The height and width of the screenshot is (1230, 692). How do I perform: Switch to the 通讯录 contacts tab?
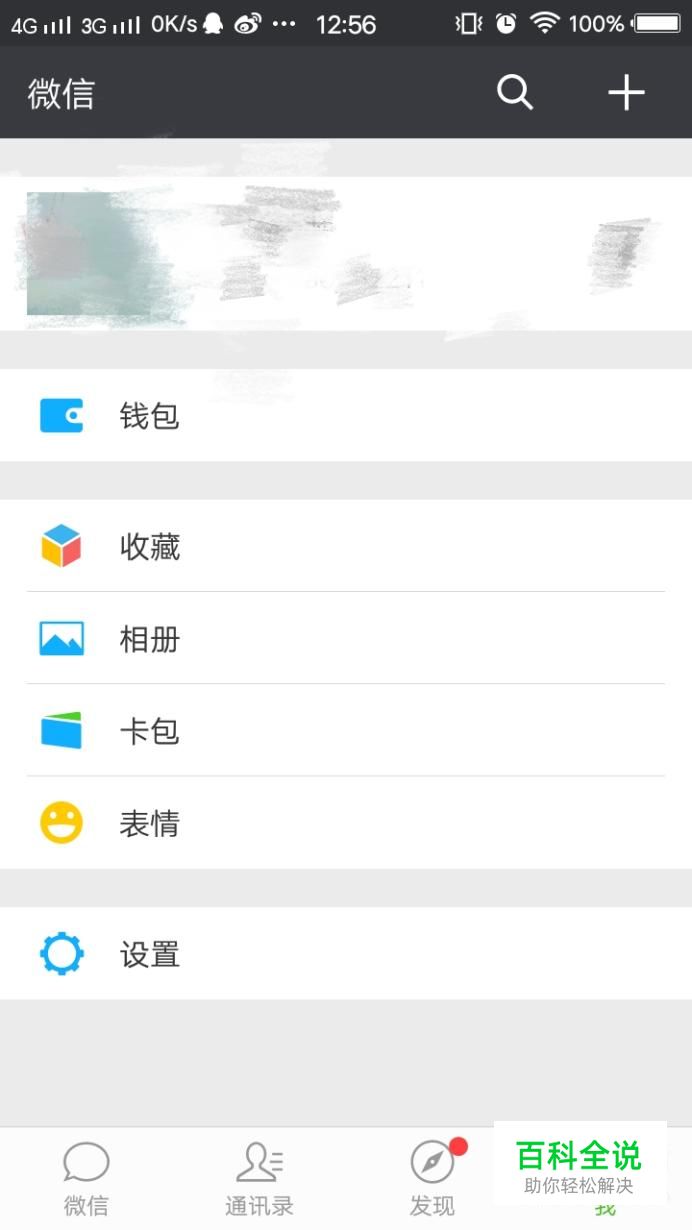point(259,1178)
